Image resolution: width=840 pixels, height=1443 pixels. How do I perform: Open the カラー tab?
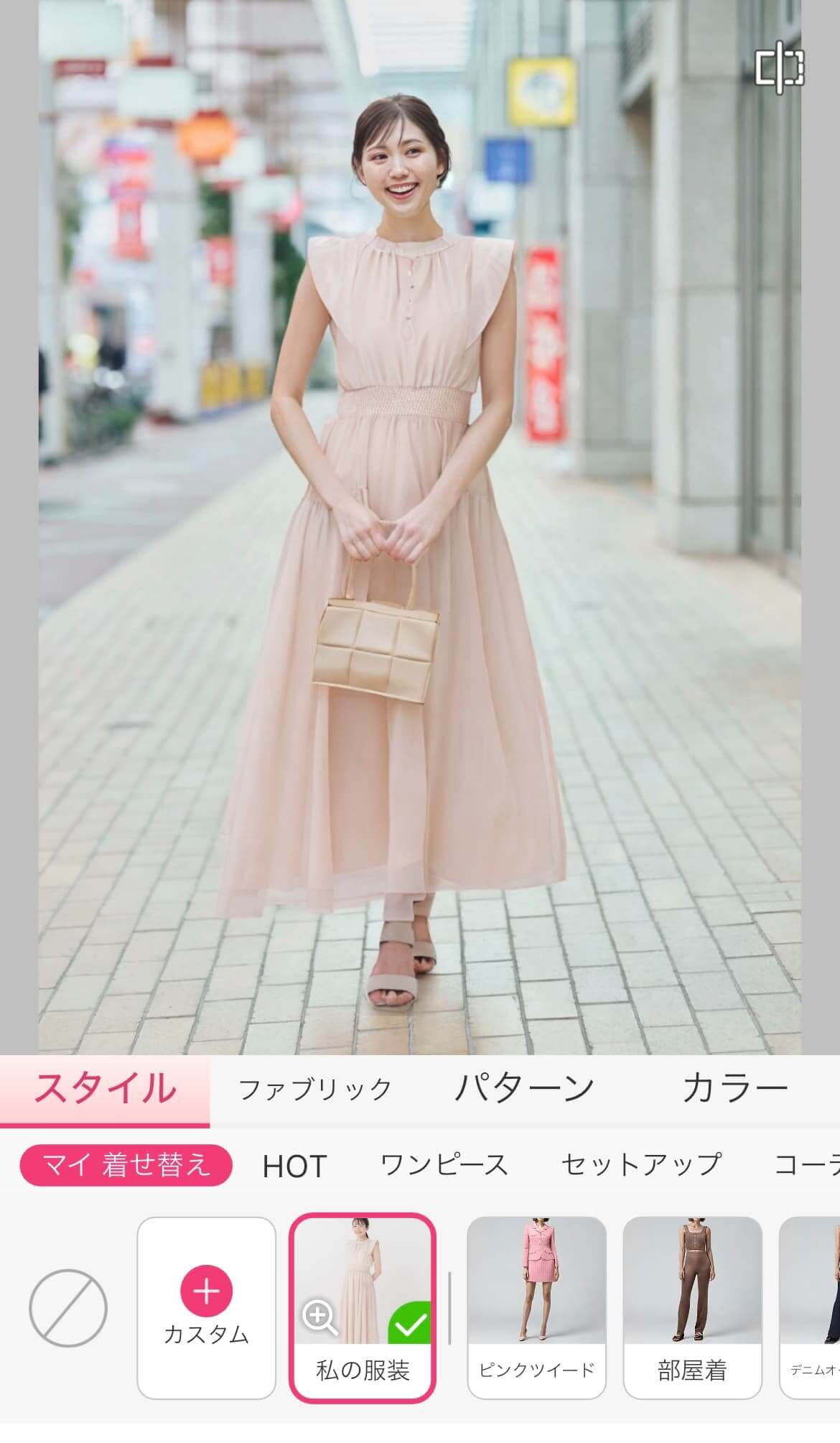(x=734, y=1090)
